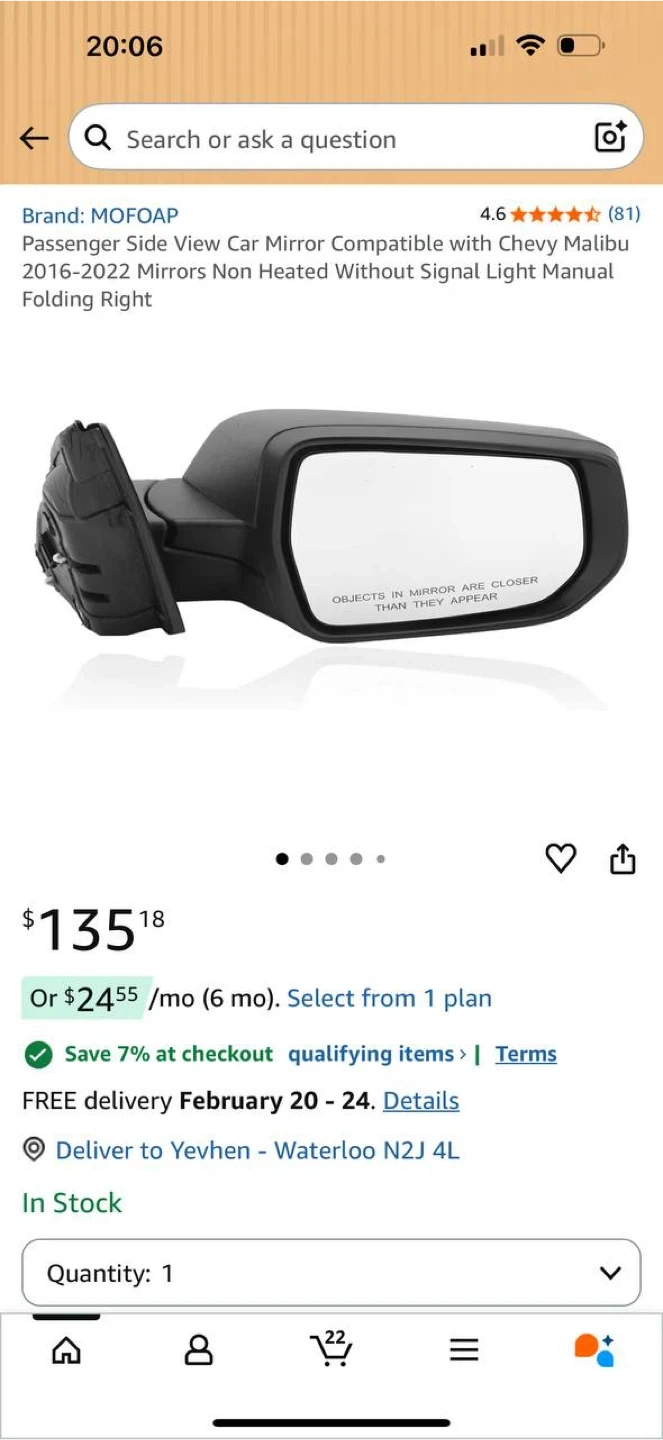Tap the image page indicator dots
Image resolution: width=663 pixels, height=1440 pixels.
click(331, 858)
